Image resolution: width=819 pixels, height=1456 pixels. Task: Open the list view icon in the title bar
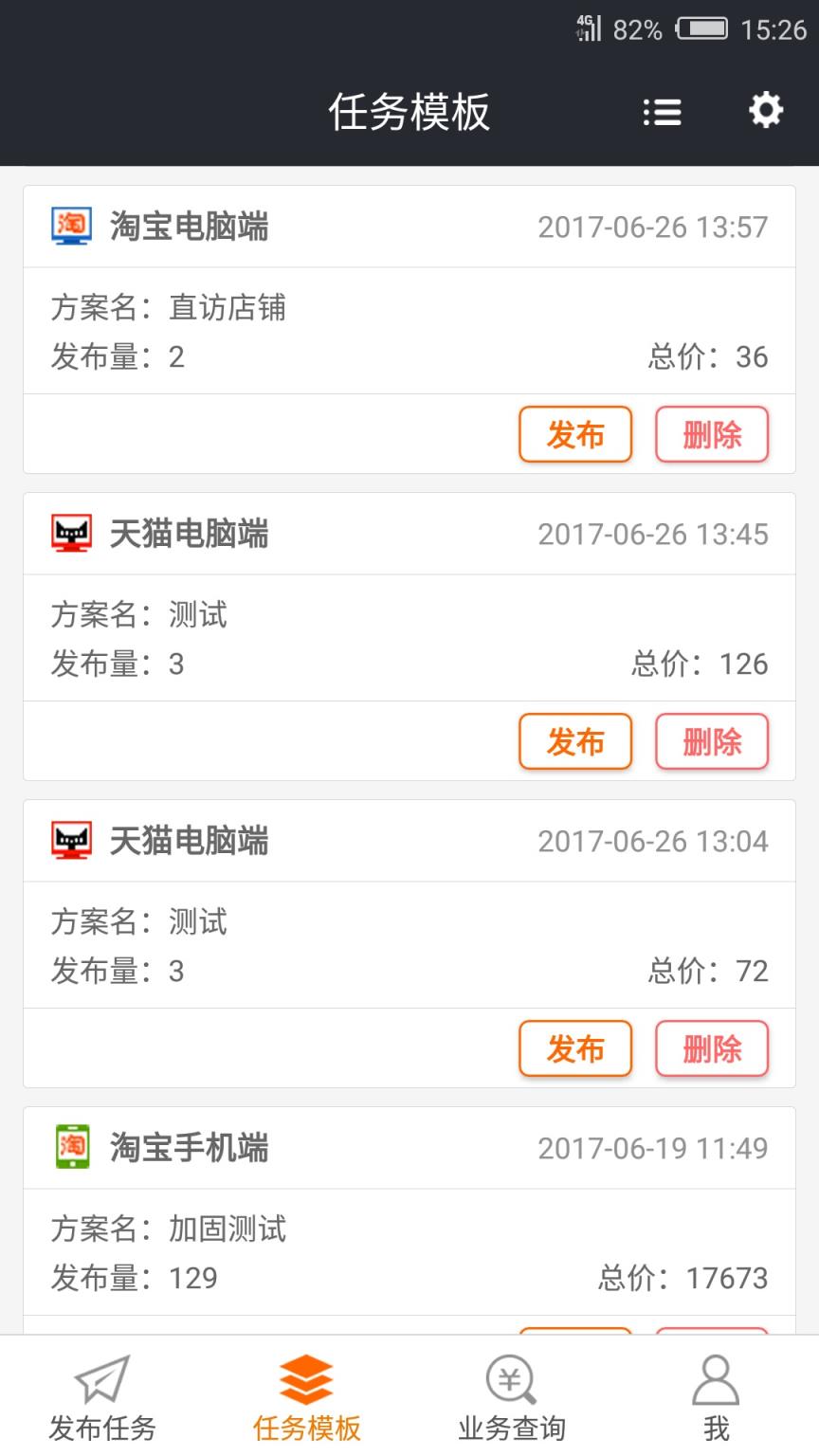(662, 113)
